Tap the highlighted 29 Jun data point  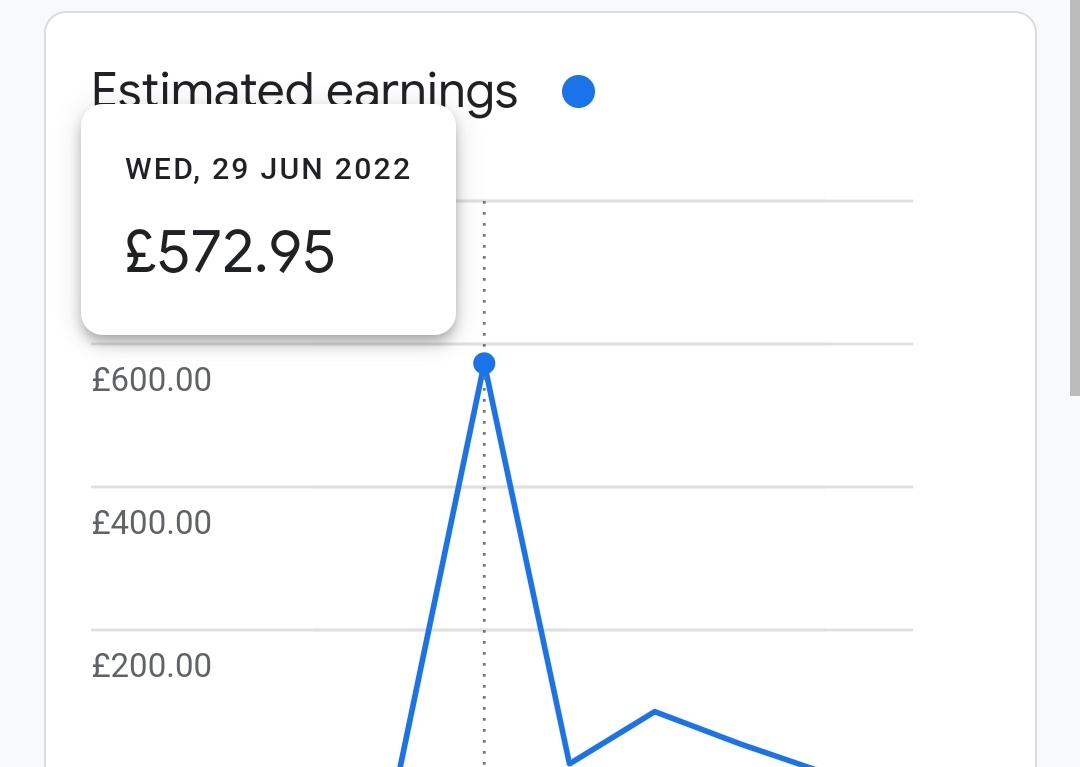click(x=484, y=364)
